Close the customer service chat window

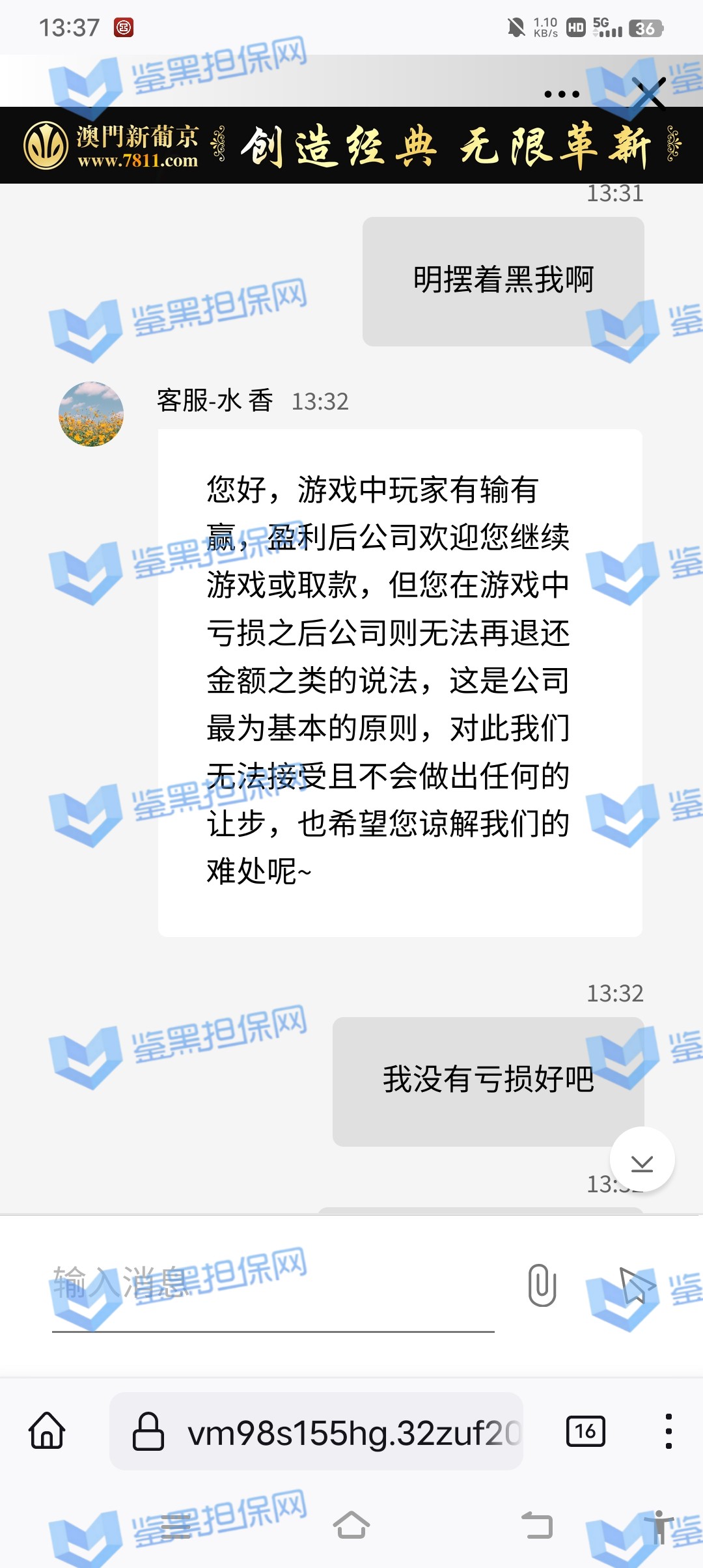649,94
